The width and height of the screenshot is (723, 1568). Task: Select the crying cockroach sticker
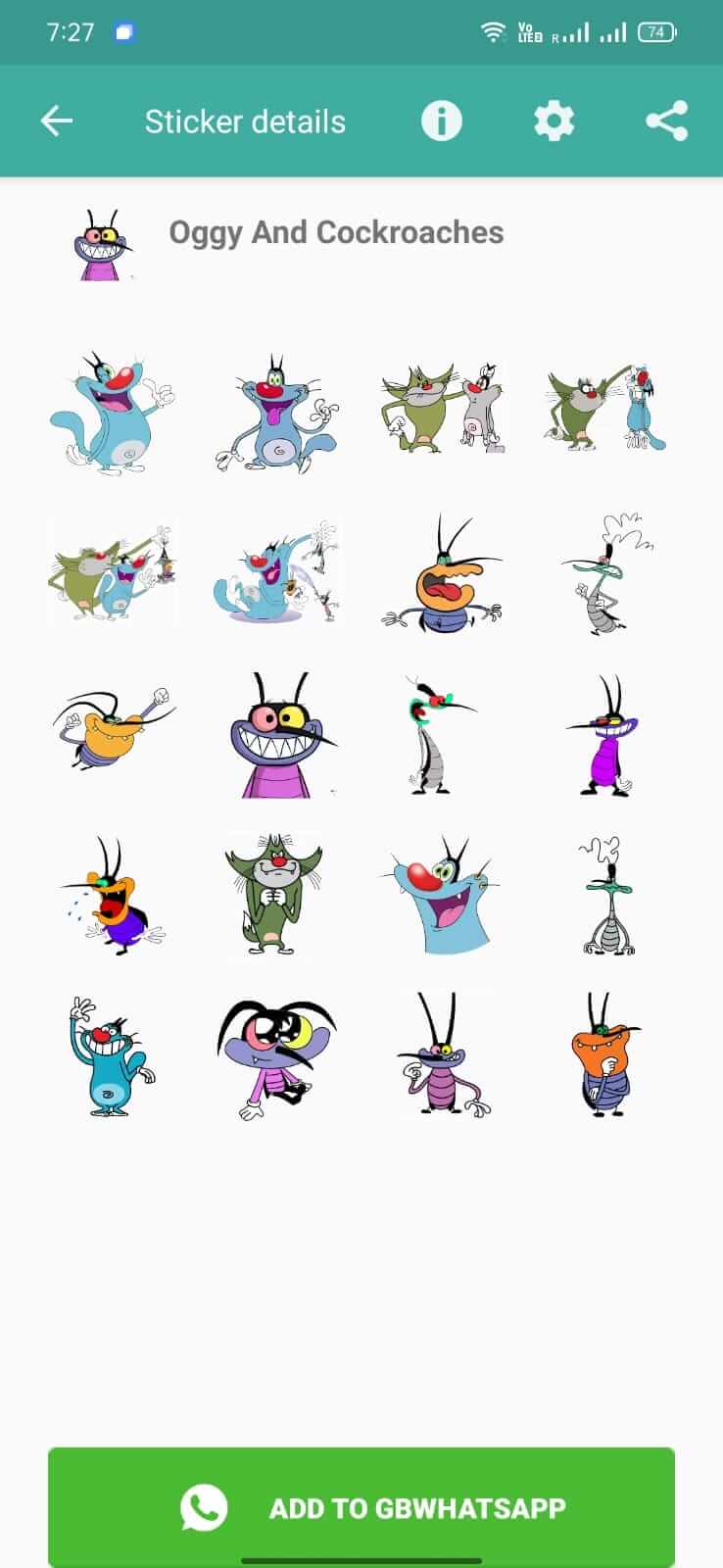point(112,897)
